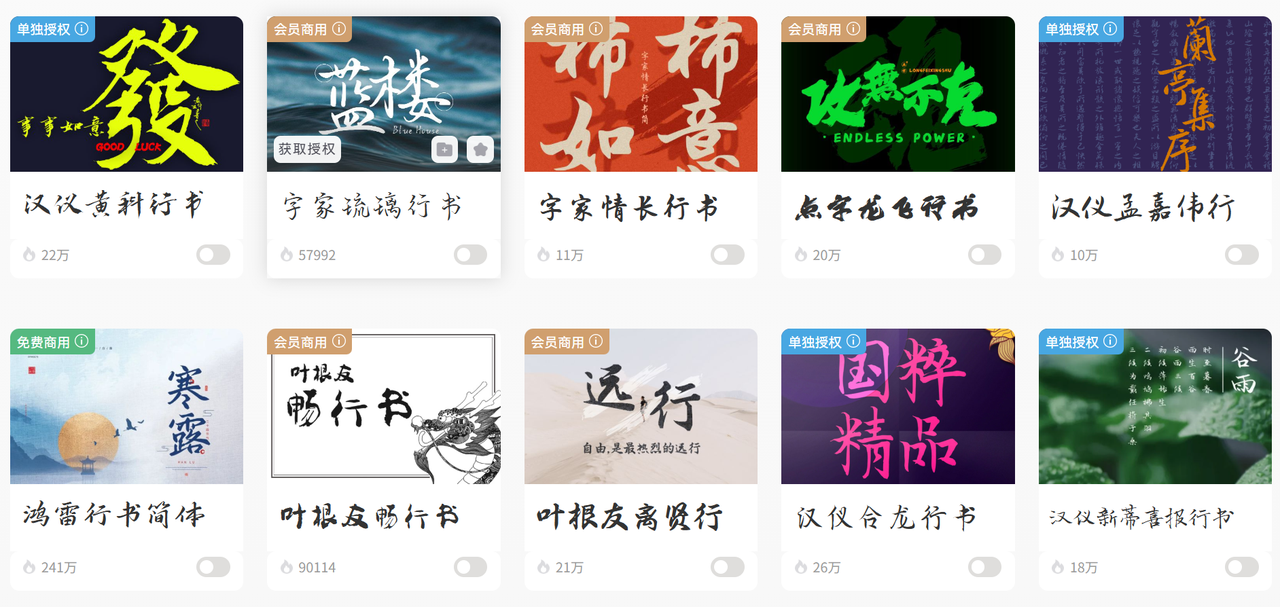Favorite the 字家琉璃行书 font
The width and height of the screenshot is (1280, 607).
tap(480, 150)
